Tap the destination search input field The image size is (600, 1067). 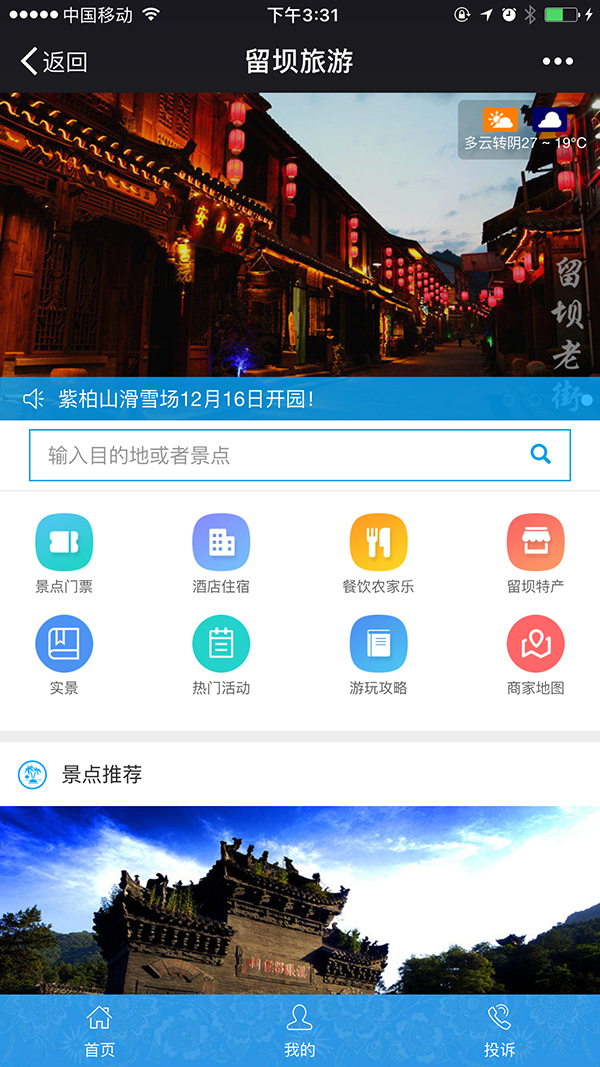280,455
